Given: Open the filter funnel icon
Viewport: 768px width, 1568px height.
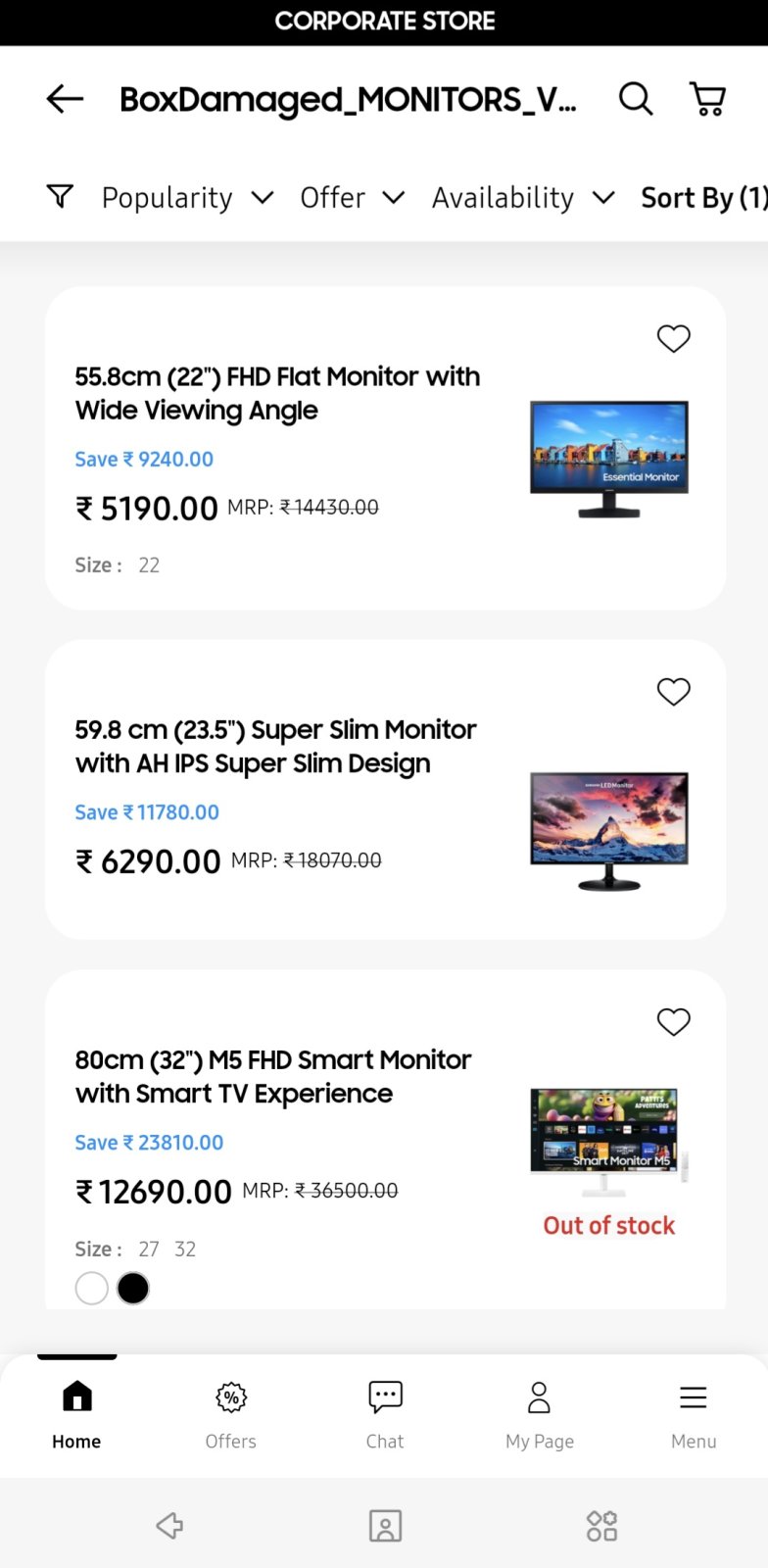Looking at the screenshot, I should coord(60,197).
